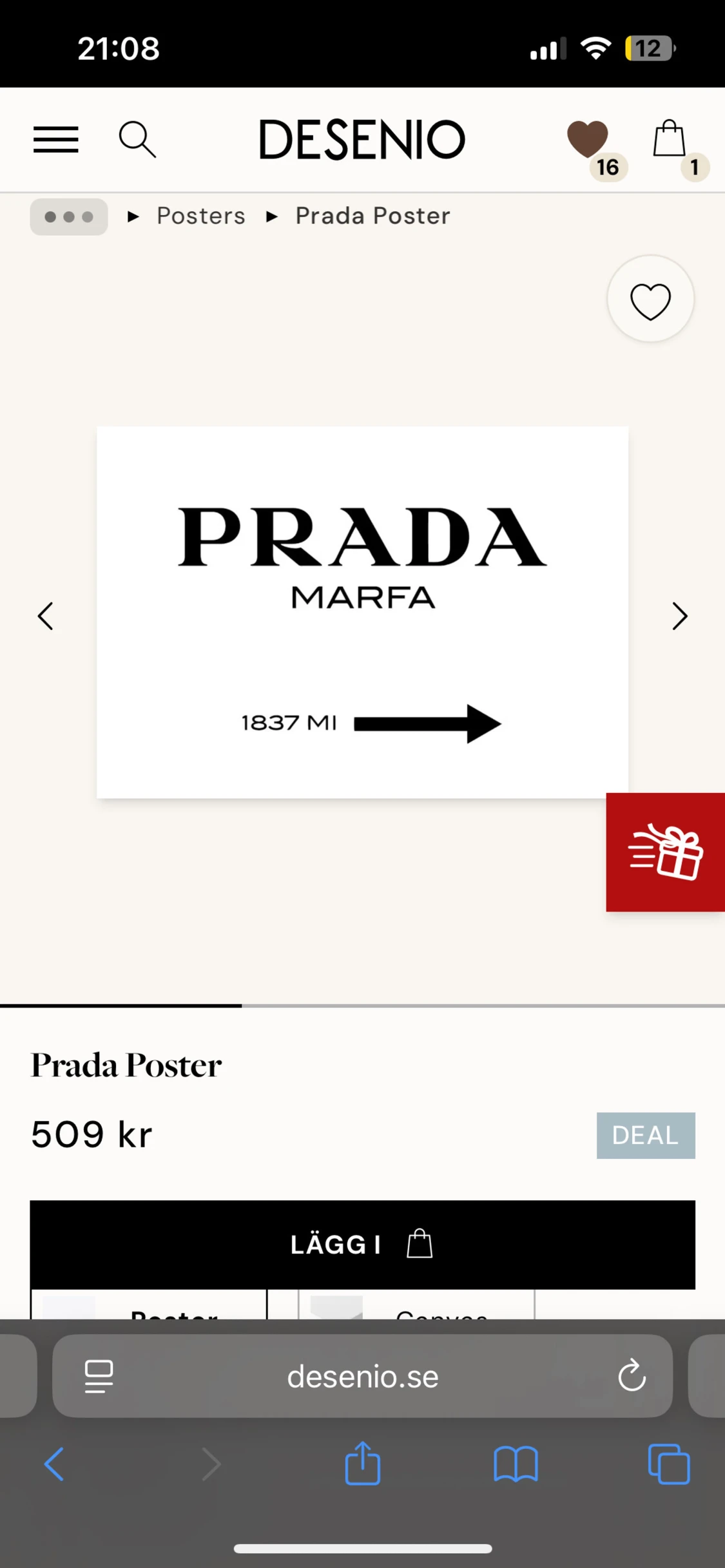Tap the desenio.se address bar
Viewport: 725px width, 1568px height.
[x=362, y=1376]
